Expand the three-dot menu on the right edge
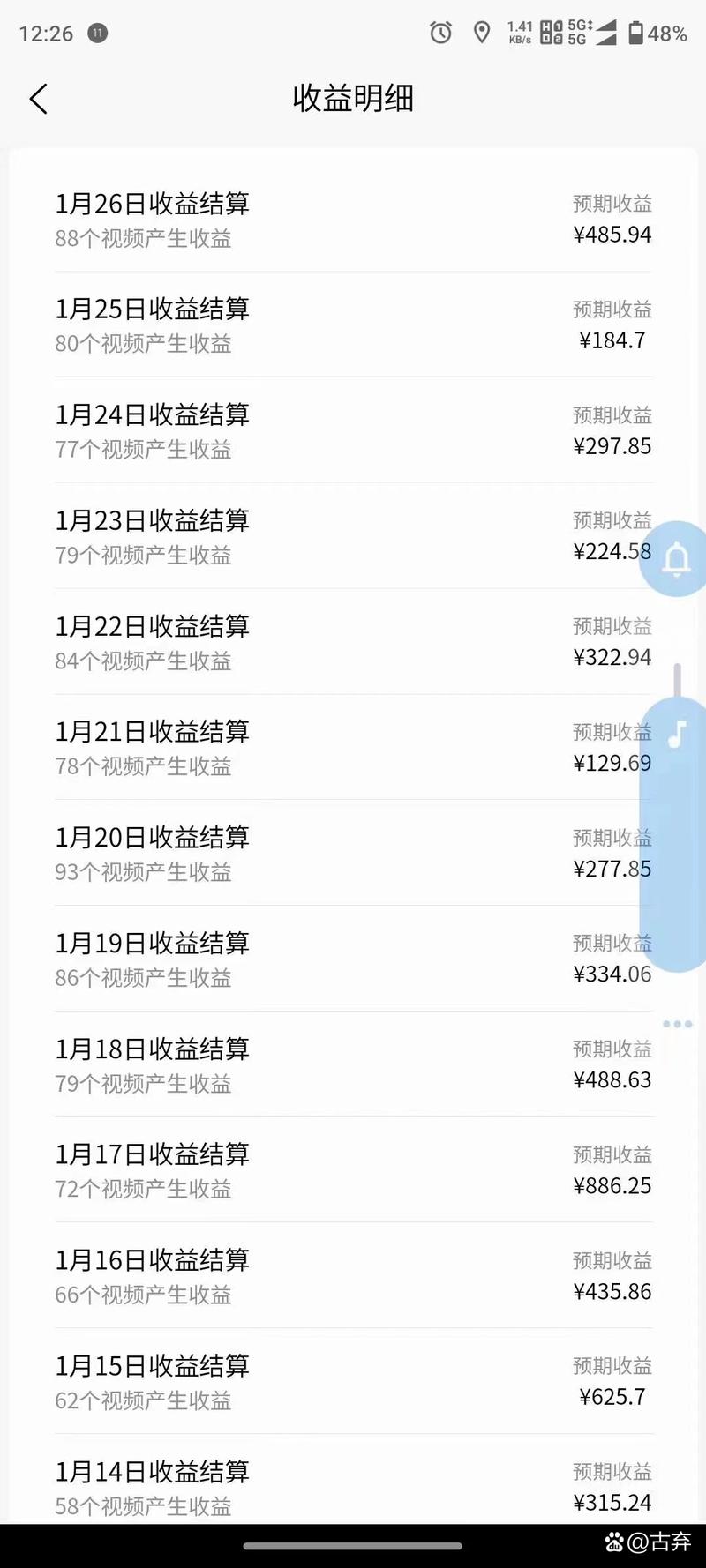The height and width of the screenshot is (1568, 706). click(678, 1024)
